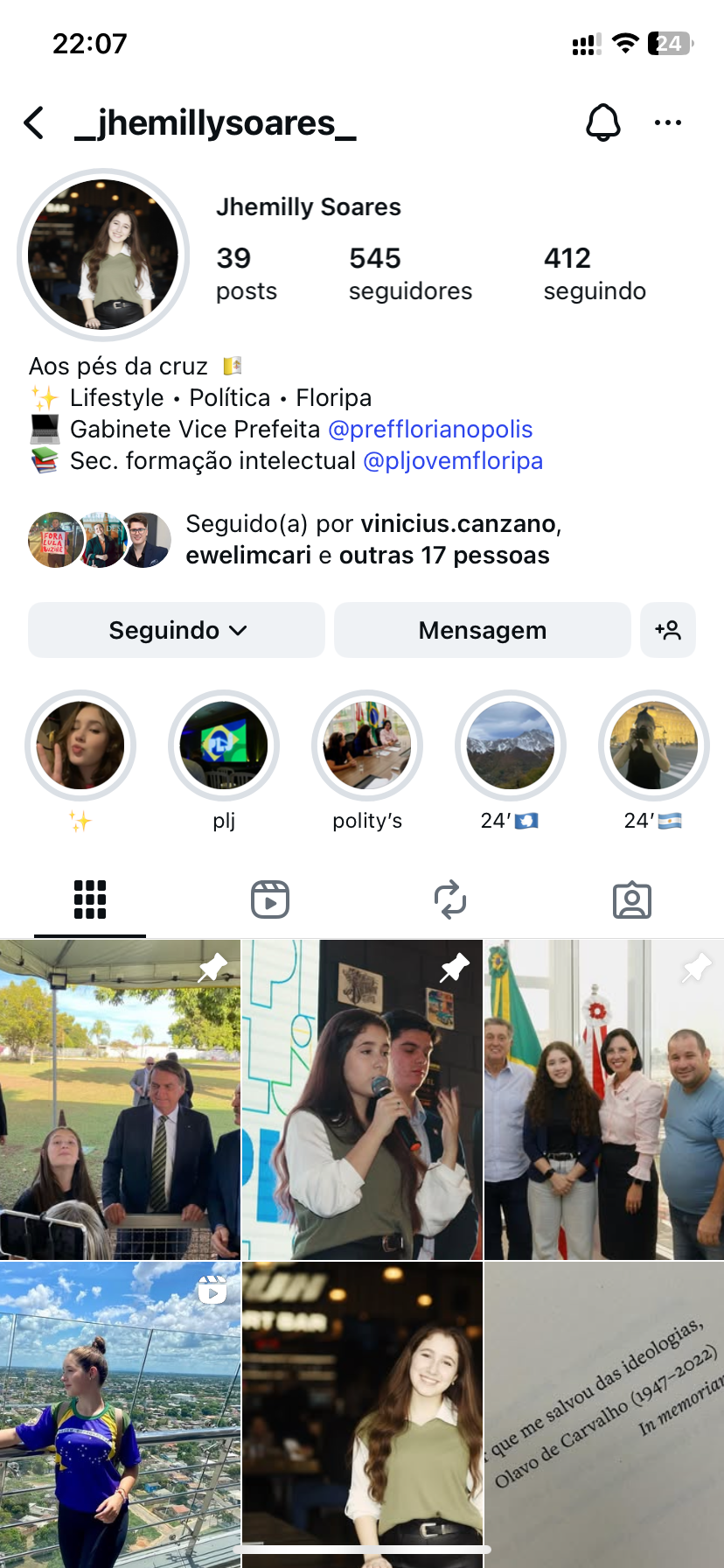The width and height of the screenshot is (724, 1568).
Task: Open the 412 seguindo list
Action: [594, 273]
